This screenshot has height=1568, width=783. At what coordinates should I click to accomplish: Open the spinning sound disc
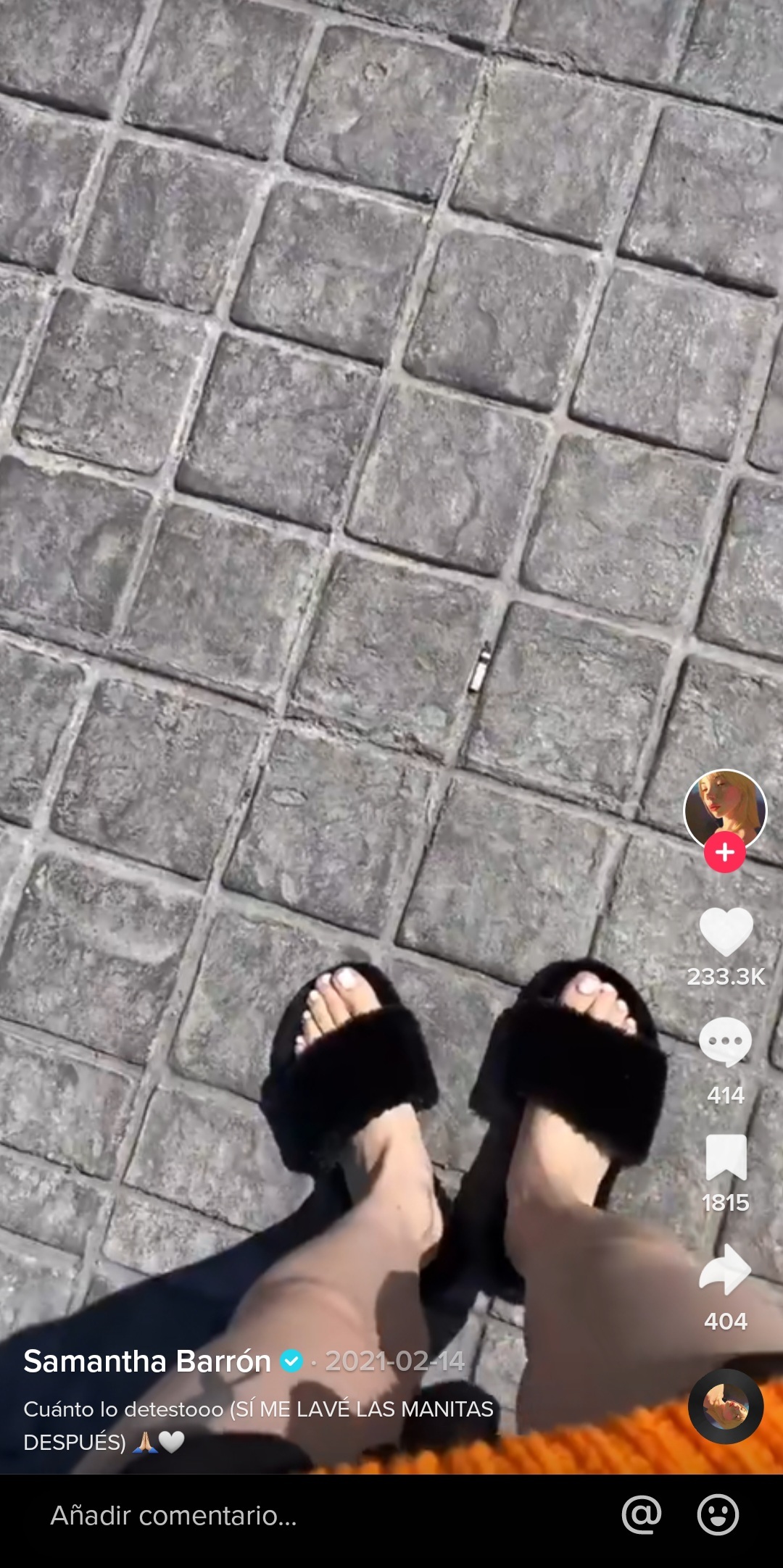726,1406
